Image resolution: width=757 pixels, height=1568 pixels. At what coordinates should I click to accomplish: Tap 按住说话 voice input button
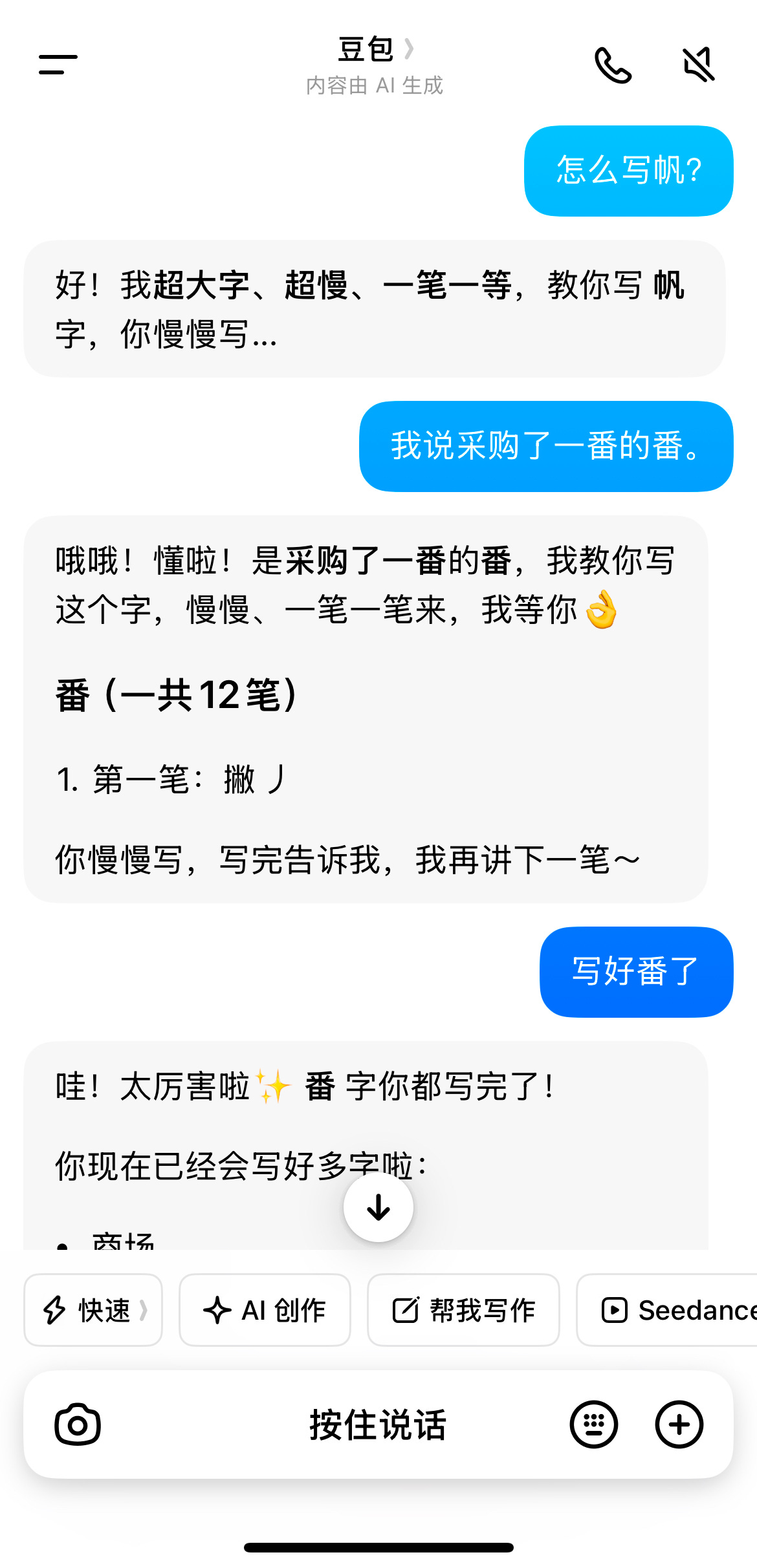[x=378, y=1424]
